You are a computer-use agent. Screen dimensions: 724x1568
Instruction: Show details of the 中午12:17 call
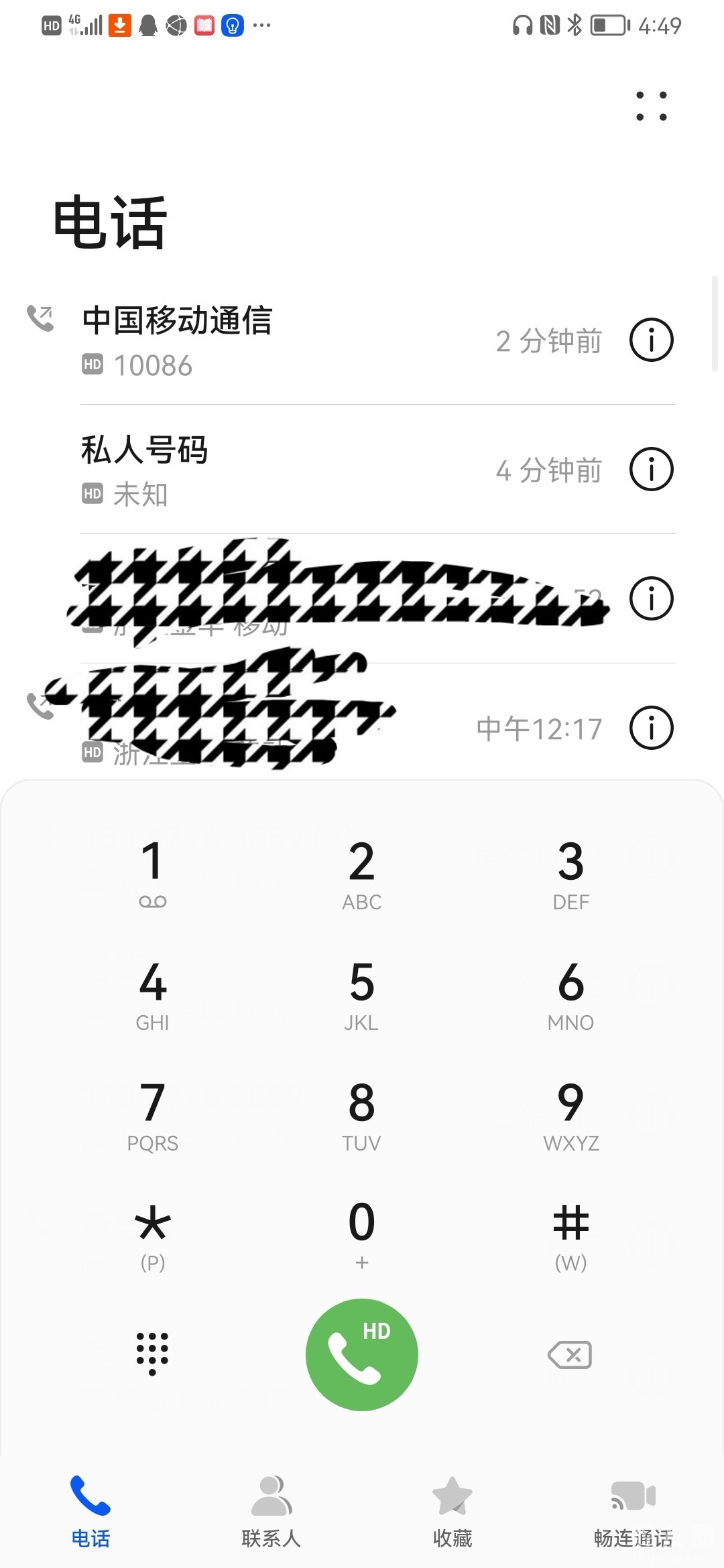(x=651, y=728)
